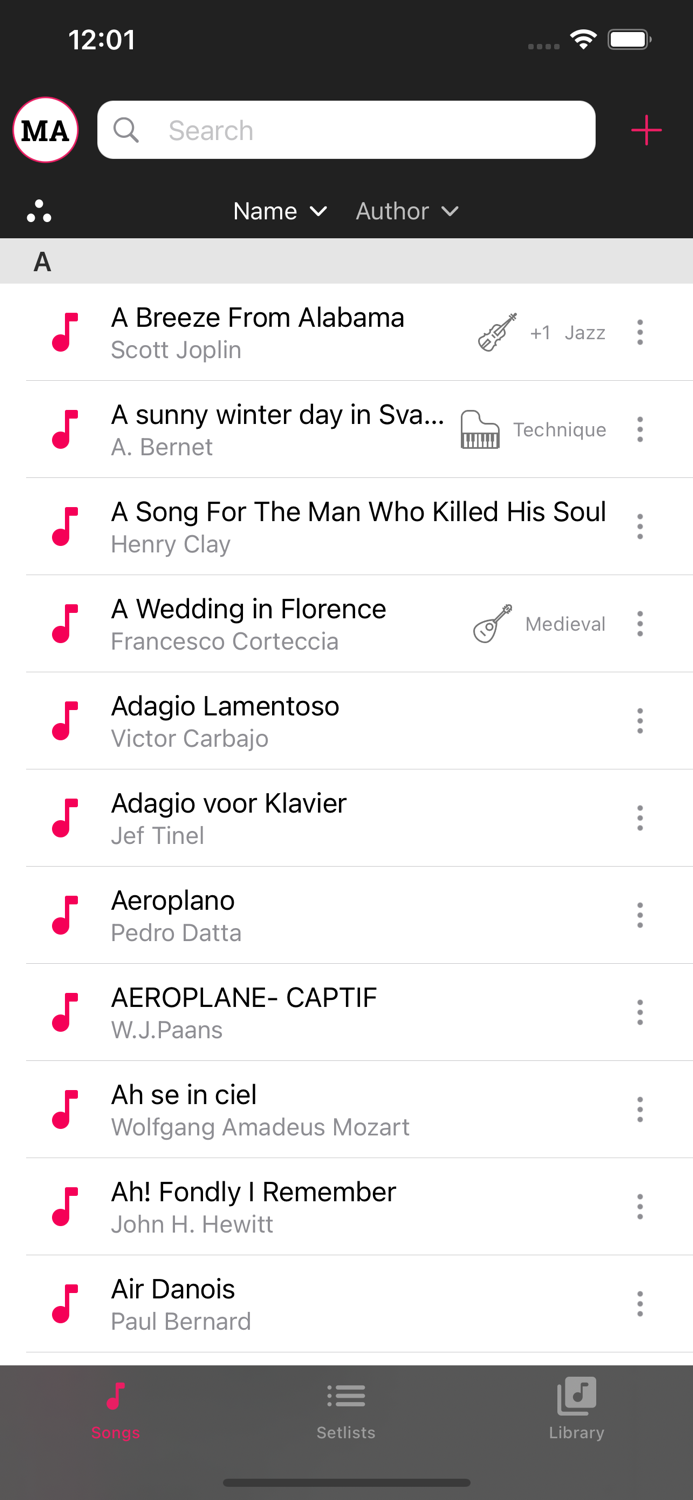Open the three-dot view options icon
Screen dimensions: 693x1500
click(x=39, y=211)
